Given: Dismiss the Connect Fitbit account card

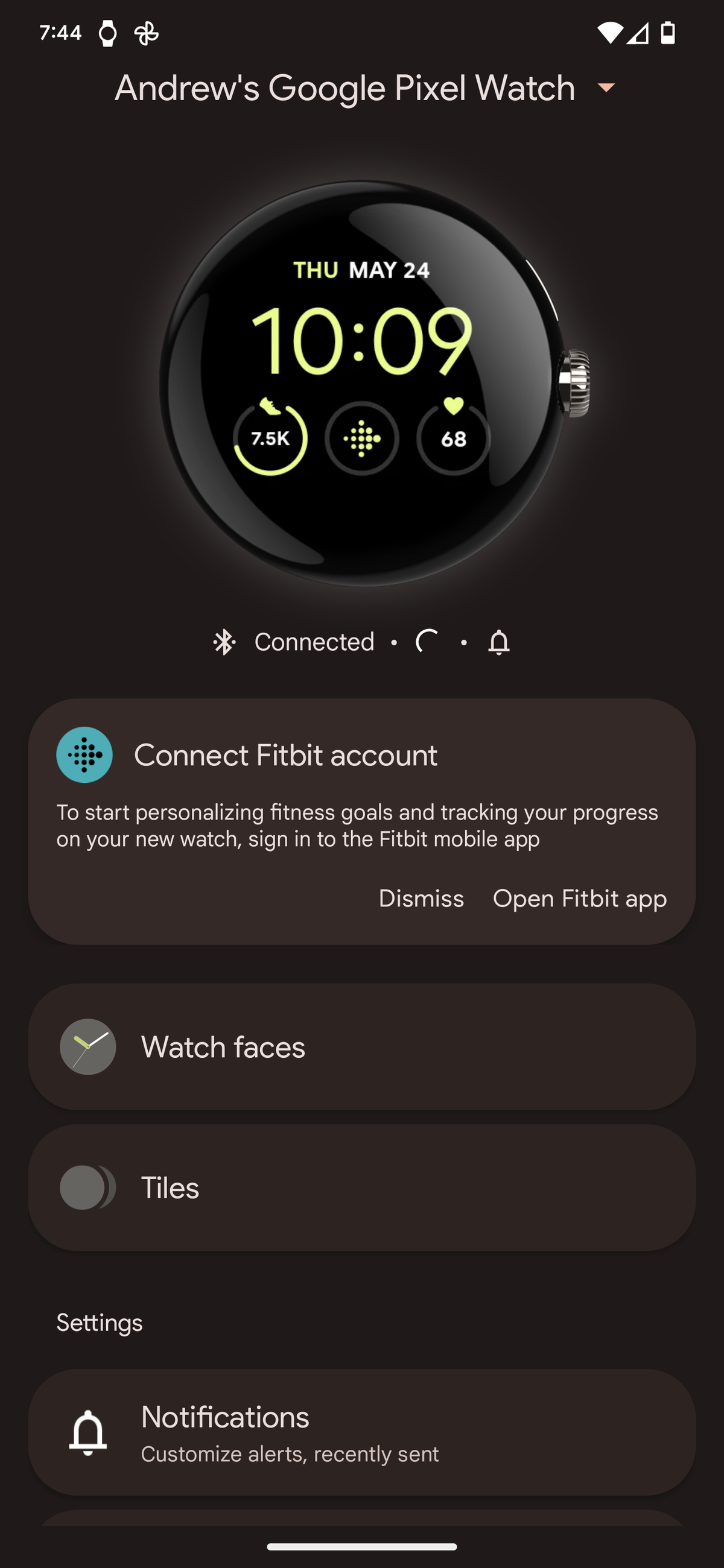Looking at the screenshot, I should 421,899.
